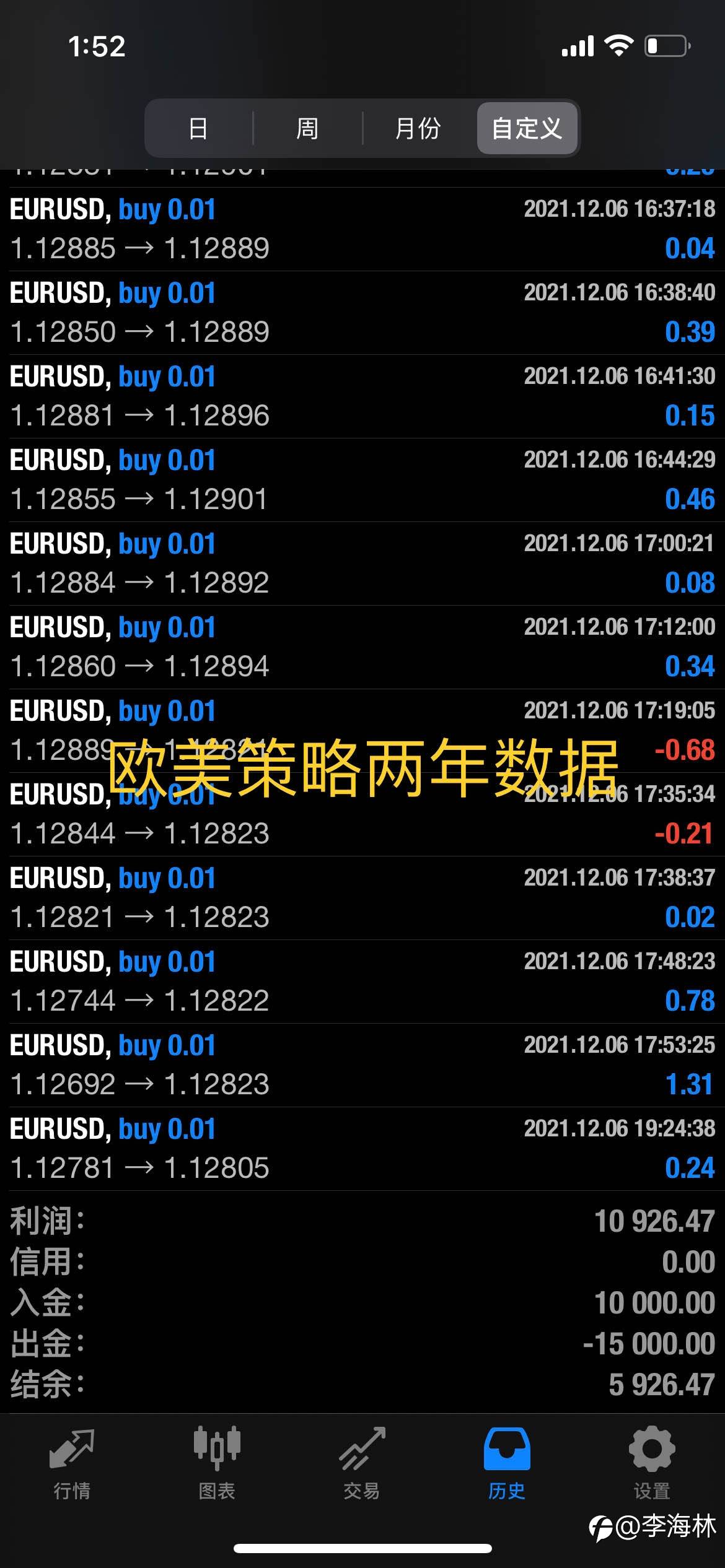View the EURUSD trade with 0.46 profit

[x=362, y=480]
